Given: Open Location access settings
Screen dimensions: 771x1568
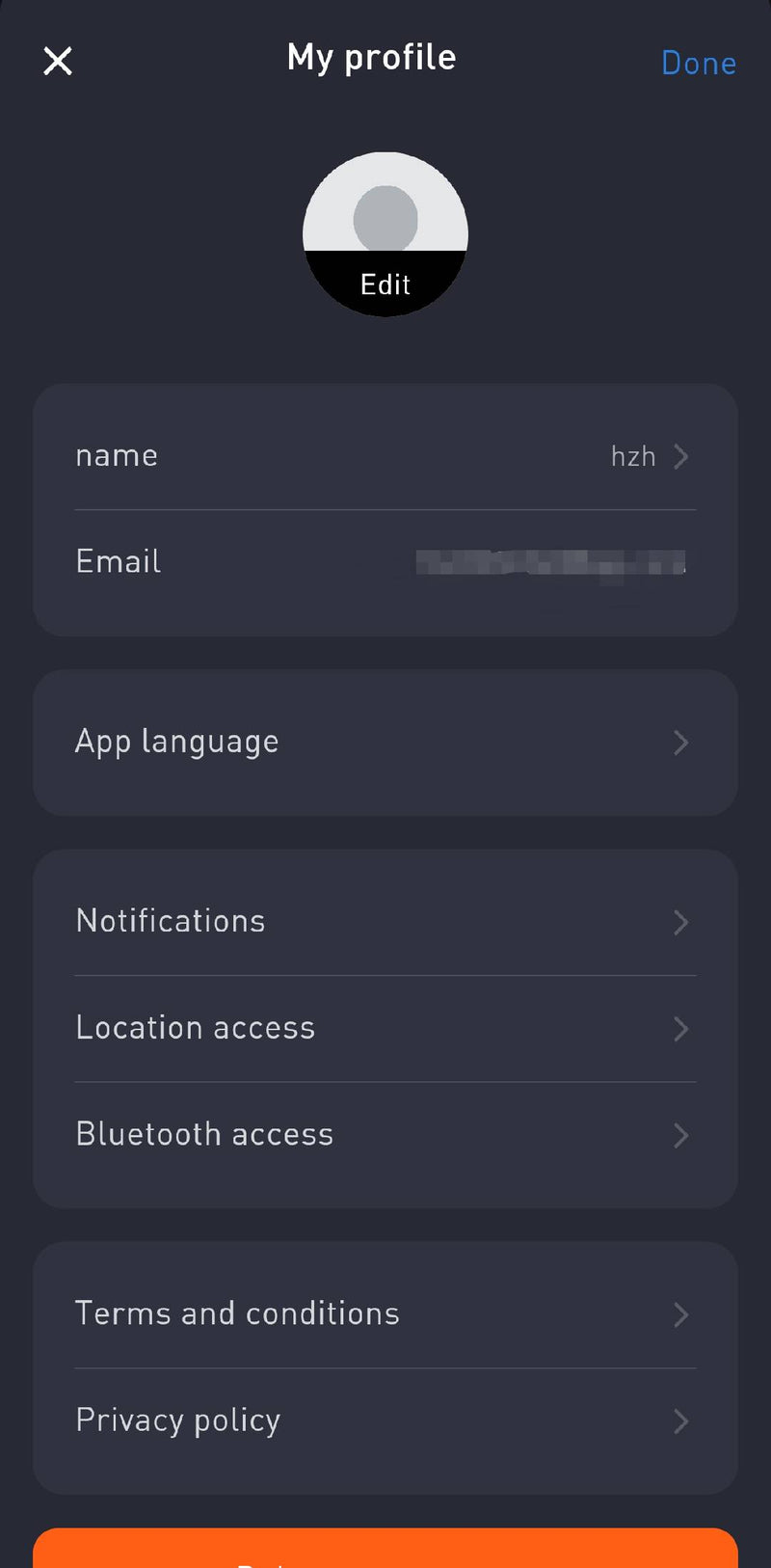Looking at the screenshot, I should pyautogui.click(x=385, y=1028).
